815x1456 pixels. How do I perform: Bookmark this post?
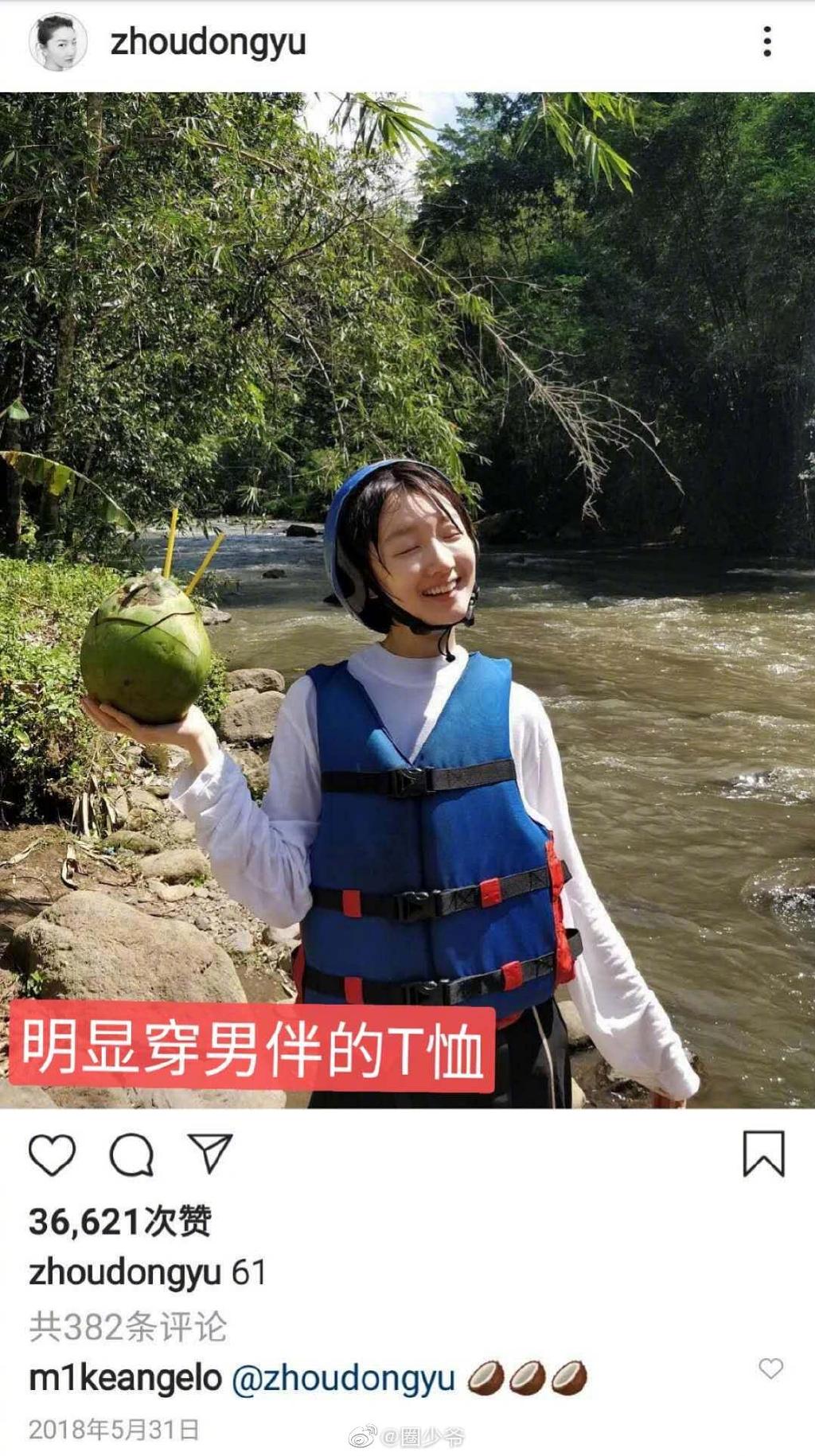tap(763, 1153)
